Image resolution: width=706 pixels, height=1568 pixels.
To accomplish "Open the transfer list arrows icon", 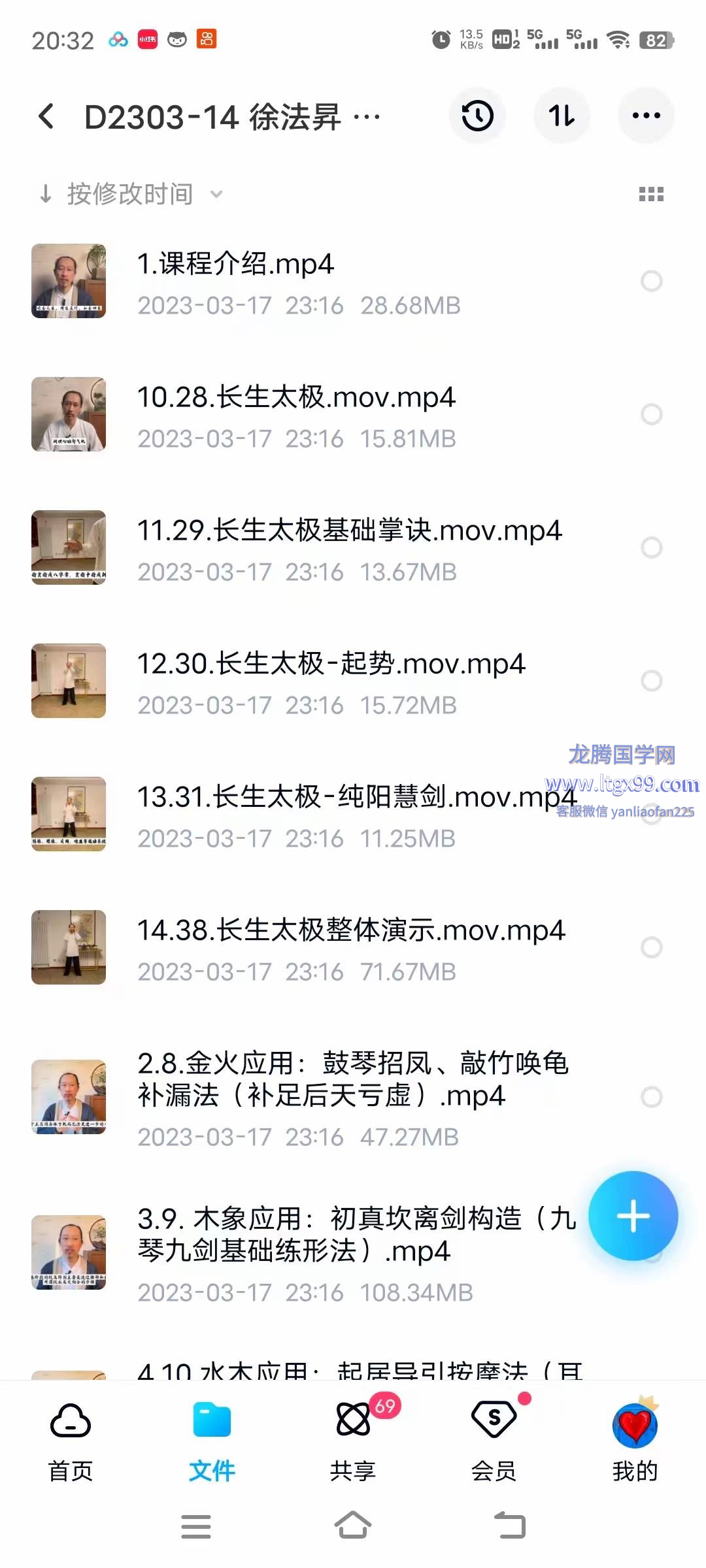I will [562, 116].
